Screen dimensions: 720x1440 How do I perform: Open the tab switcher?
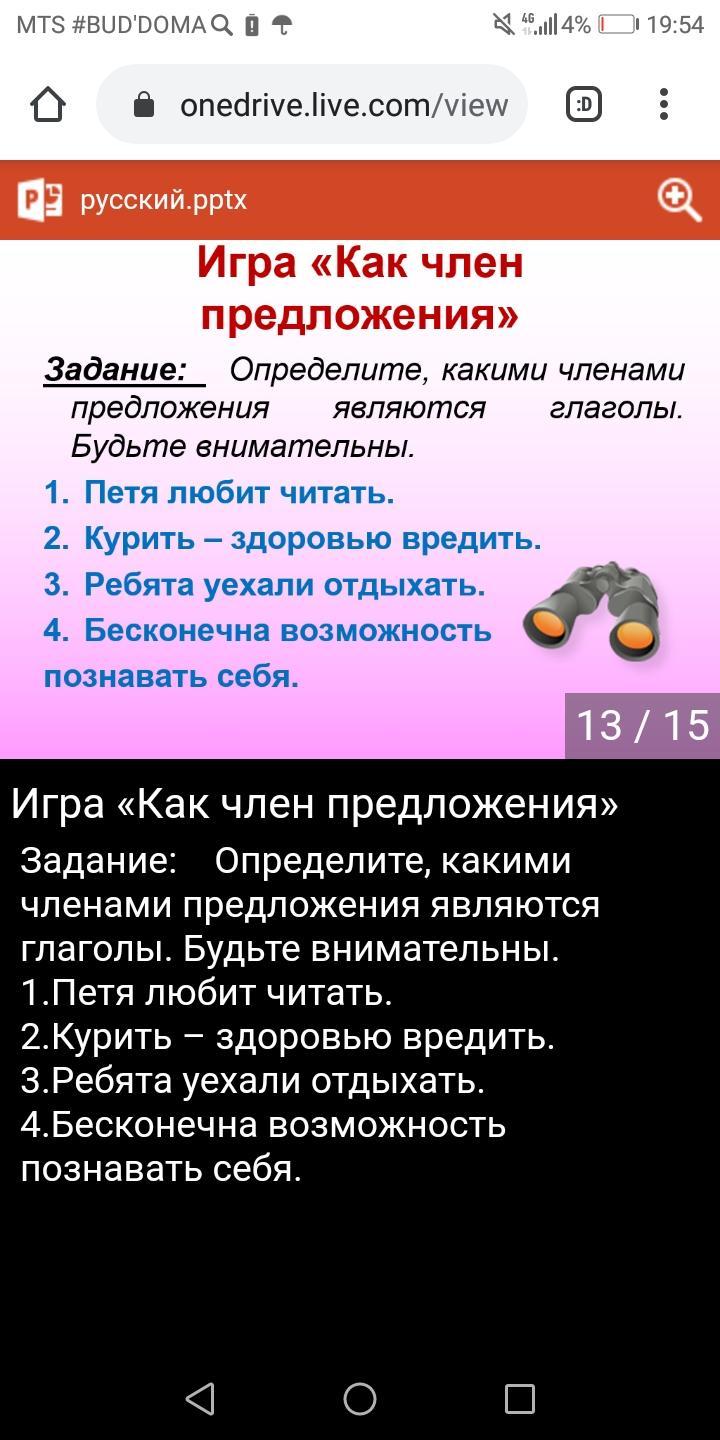click(x=584, y=104)
